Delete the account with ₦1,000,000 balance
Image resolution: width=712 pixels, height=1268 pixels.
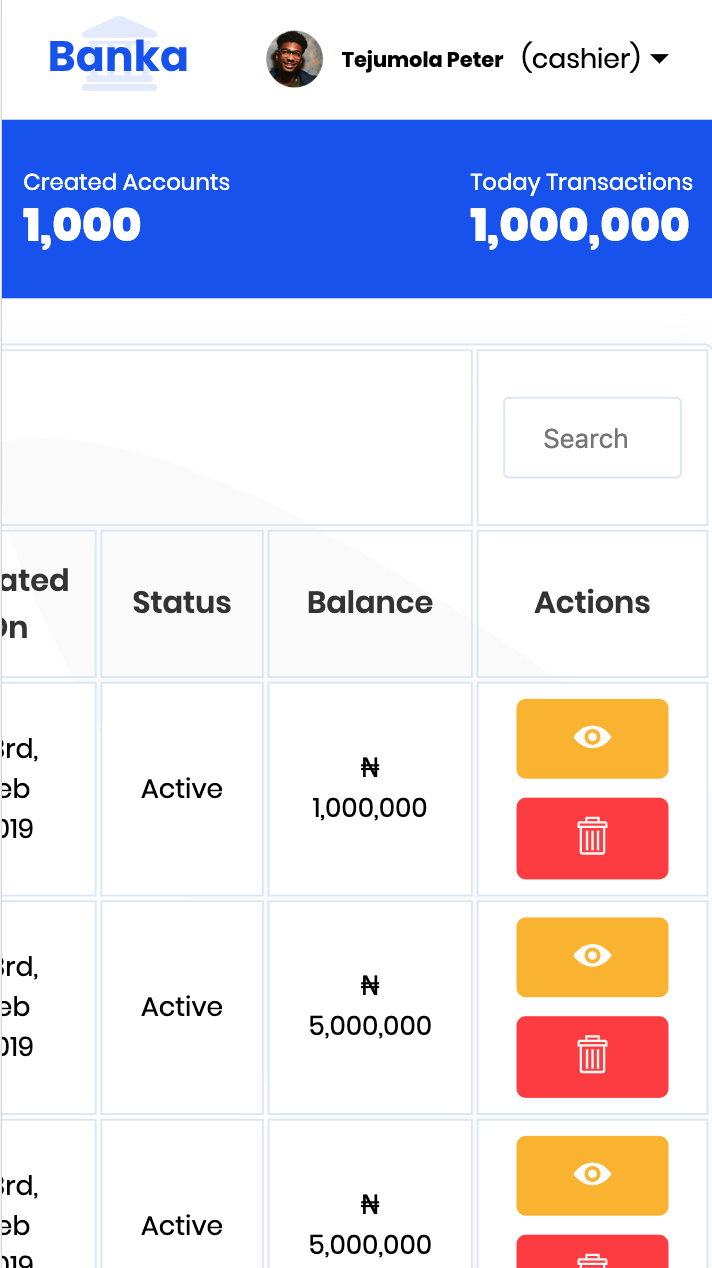pyautogui.click(x=592, y=838)
